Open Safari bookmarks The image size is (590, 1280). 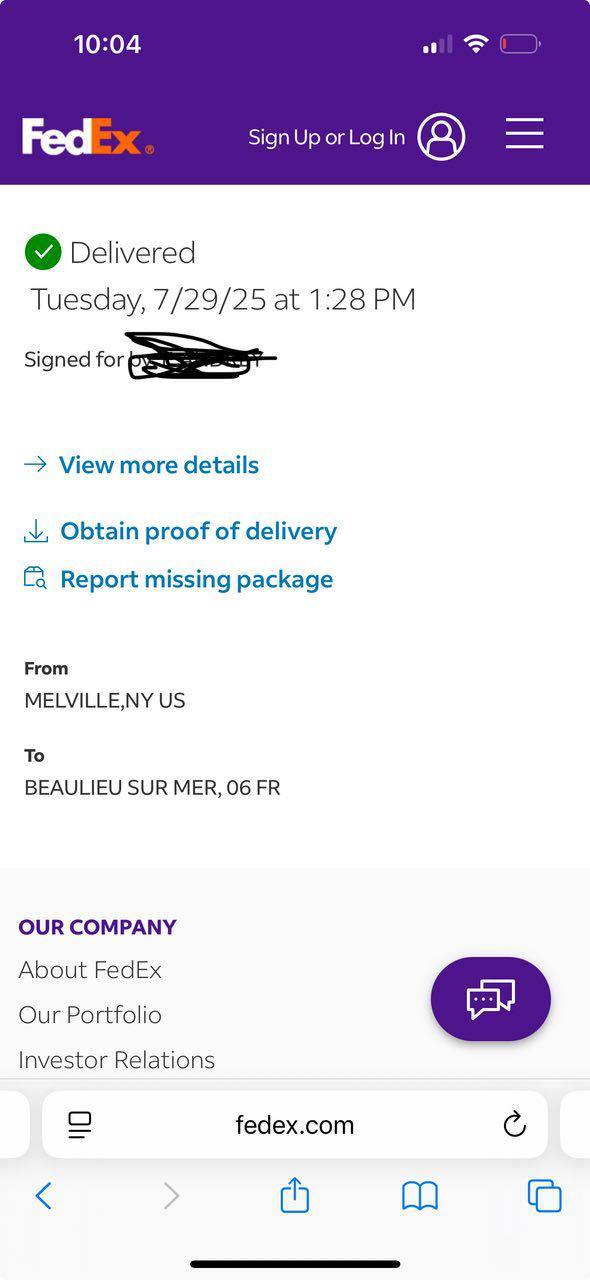420,1196
